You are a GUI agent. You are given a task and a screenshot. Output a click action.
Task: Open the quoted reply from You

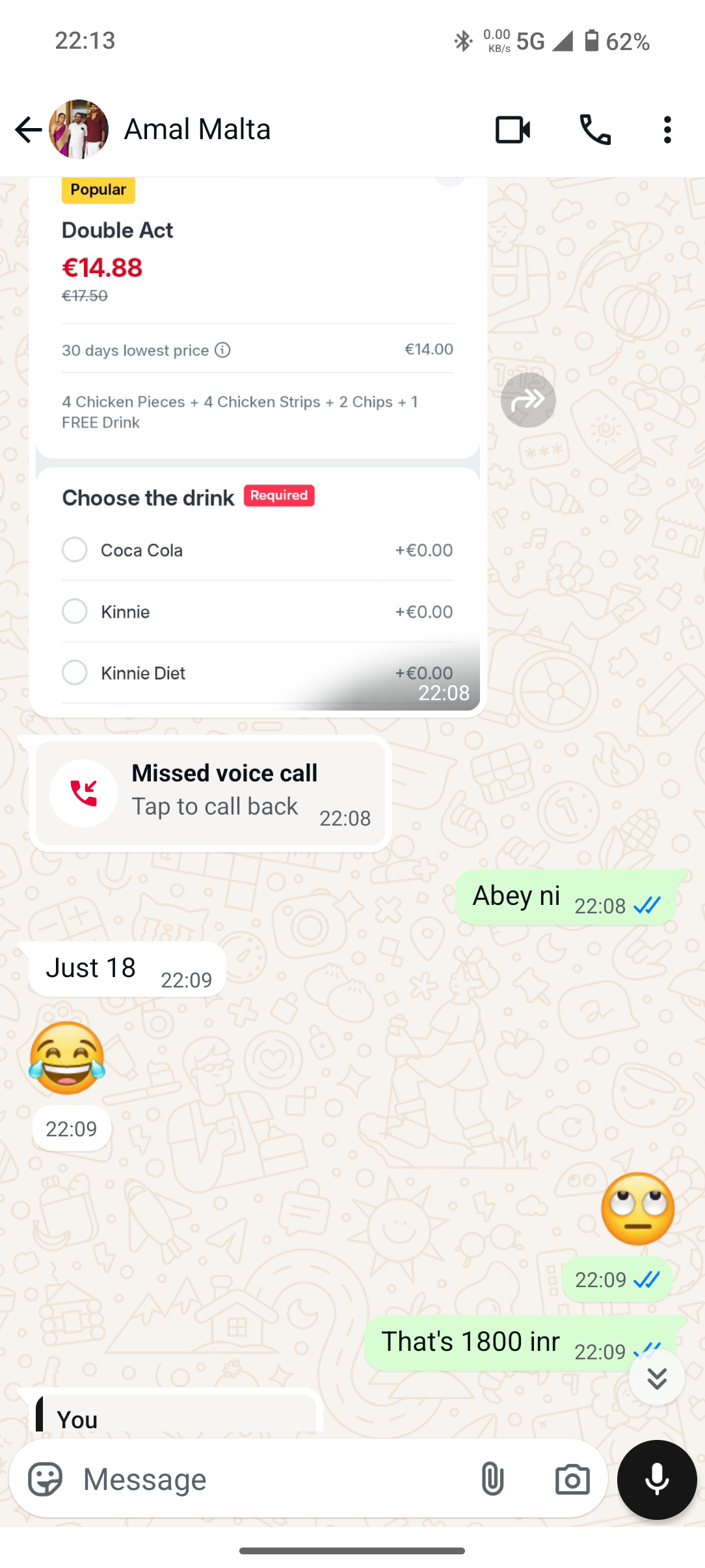pyautogui.click(x=176, y=1417)
